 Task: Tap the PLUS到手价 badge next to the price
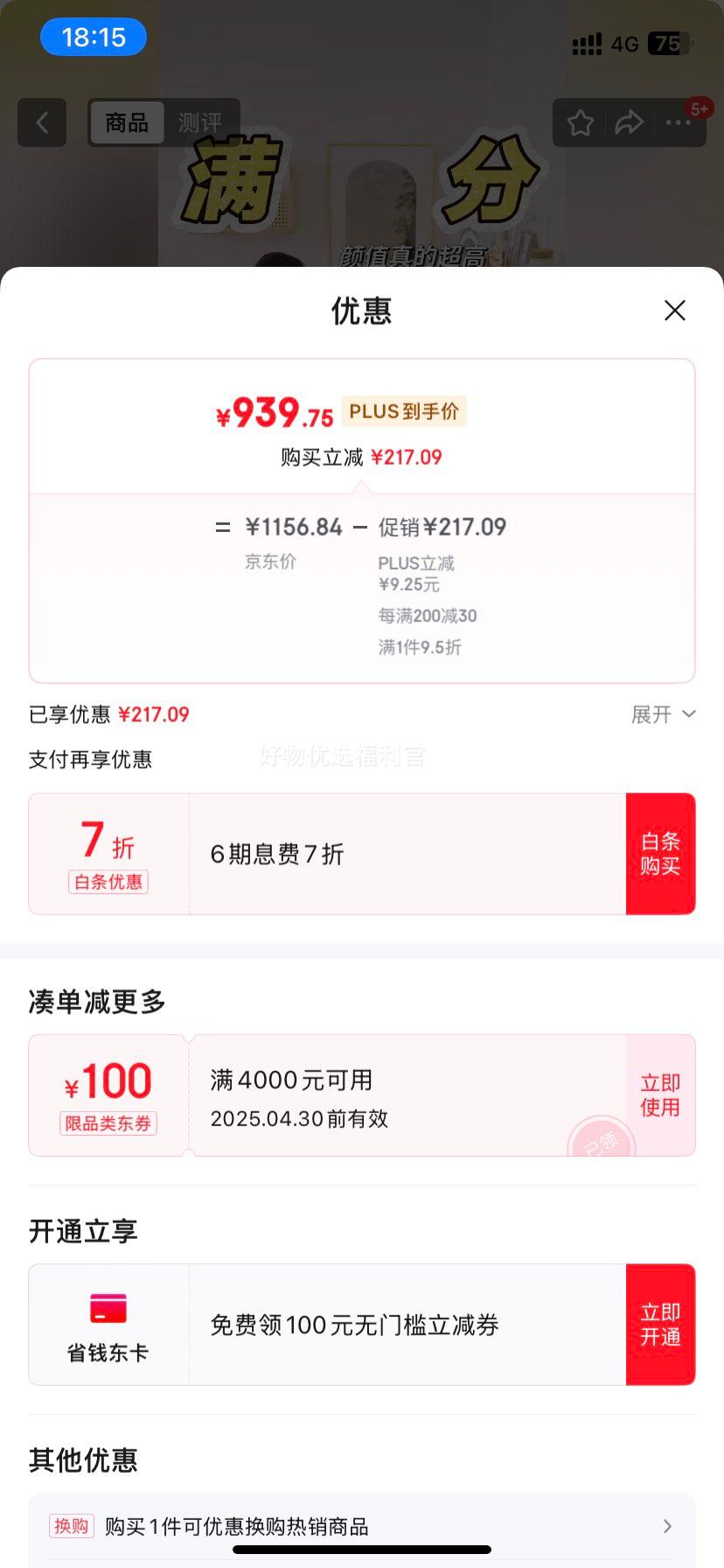pos(406,411)
